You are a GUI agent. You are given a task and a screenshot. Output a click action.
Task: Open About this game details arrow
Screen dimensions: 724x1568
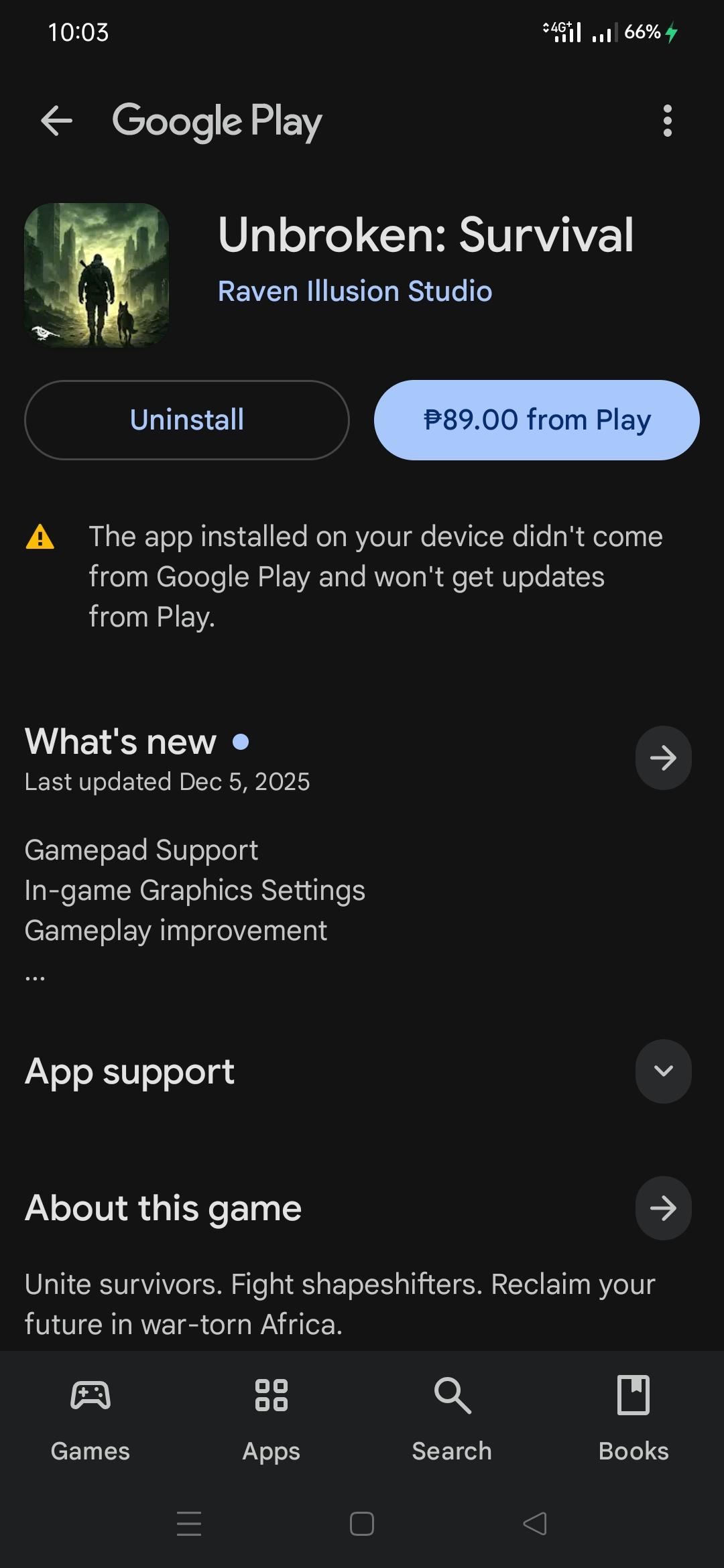coord(663,1208)
